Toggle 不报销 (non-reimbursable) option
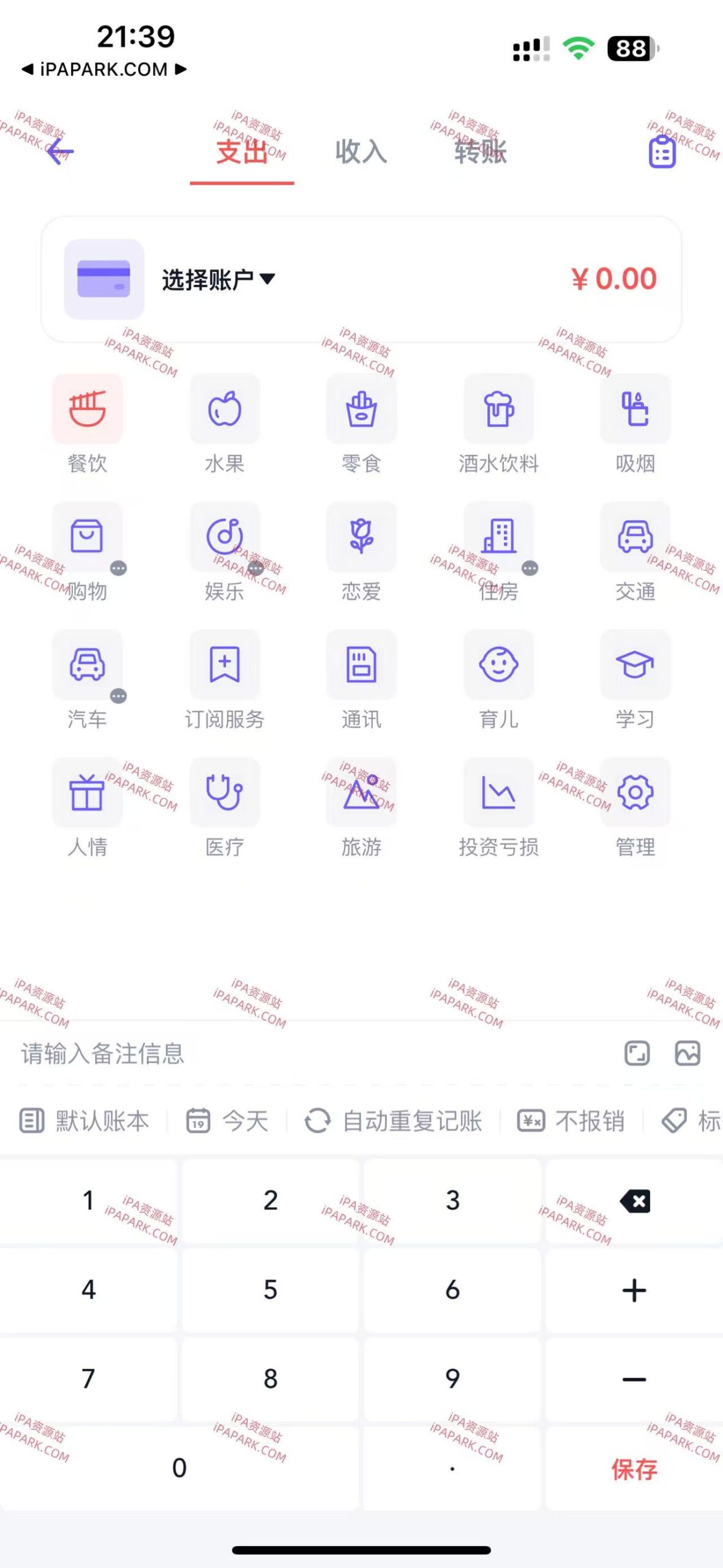 [x=572, y=1119]
